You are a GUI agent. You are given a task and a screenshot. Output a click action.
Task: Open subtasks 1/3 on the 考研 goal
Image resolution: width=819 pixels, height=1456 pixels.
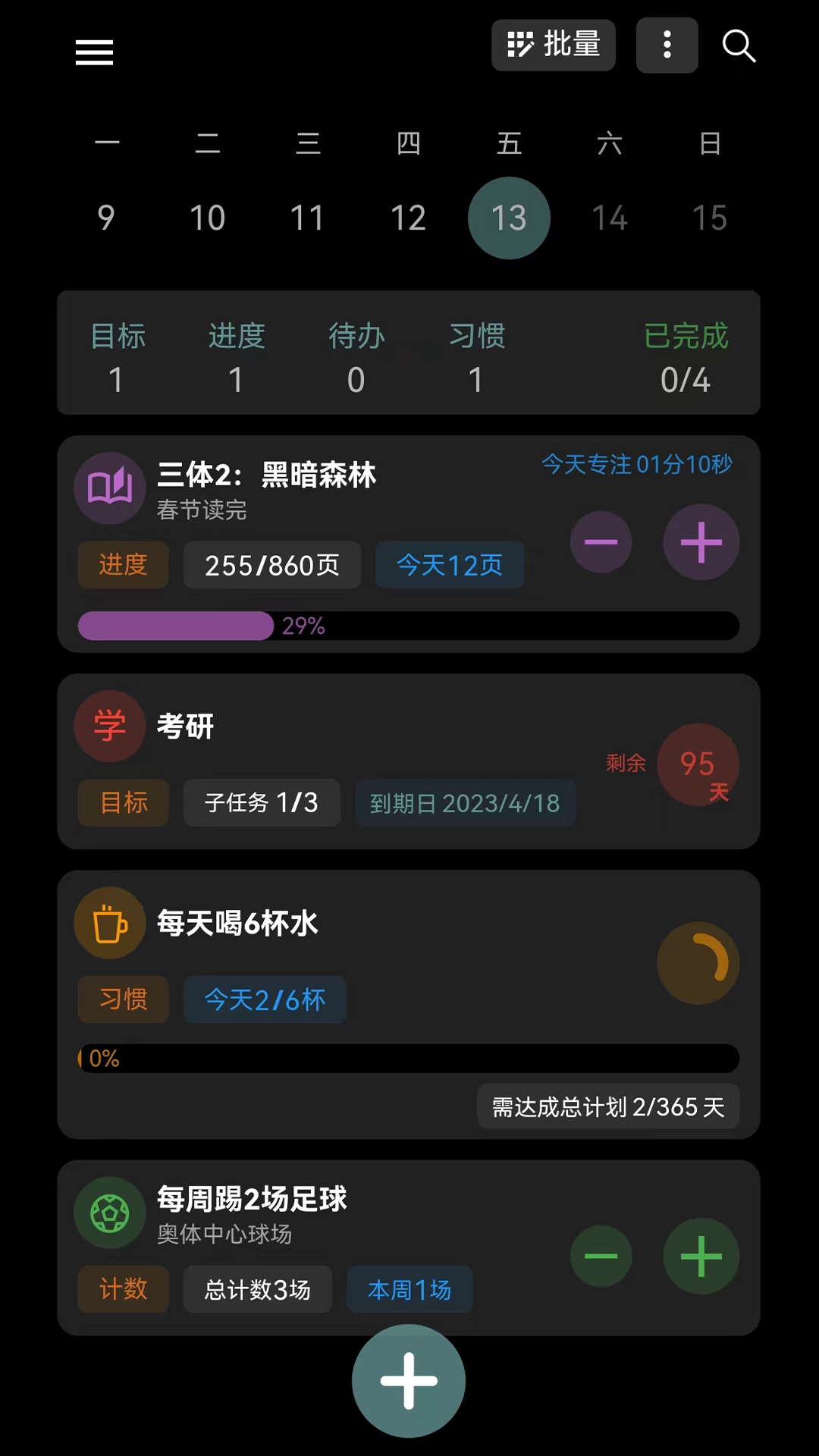(262, 802)
